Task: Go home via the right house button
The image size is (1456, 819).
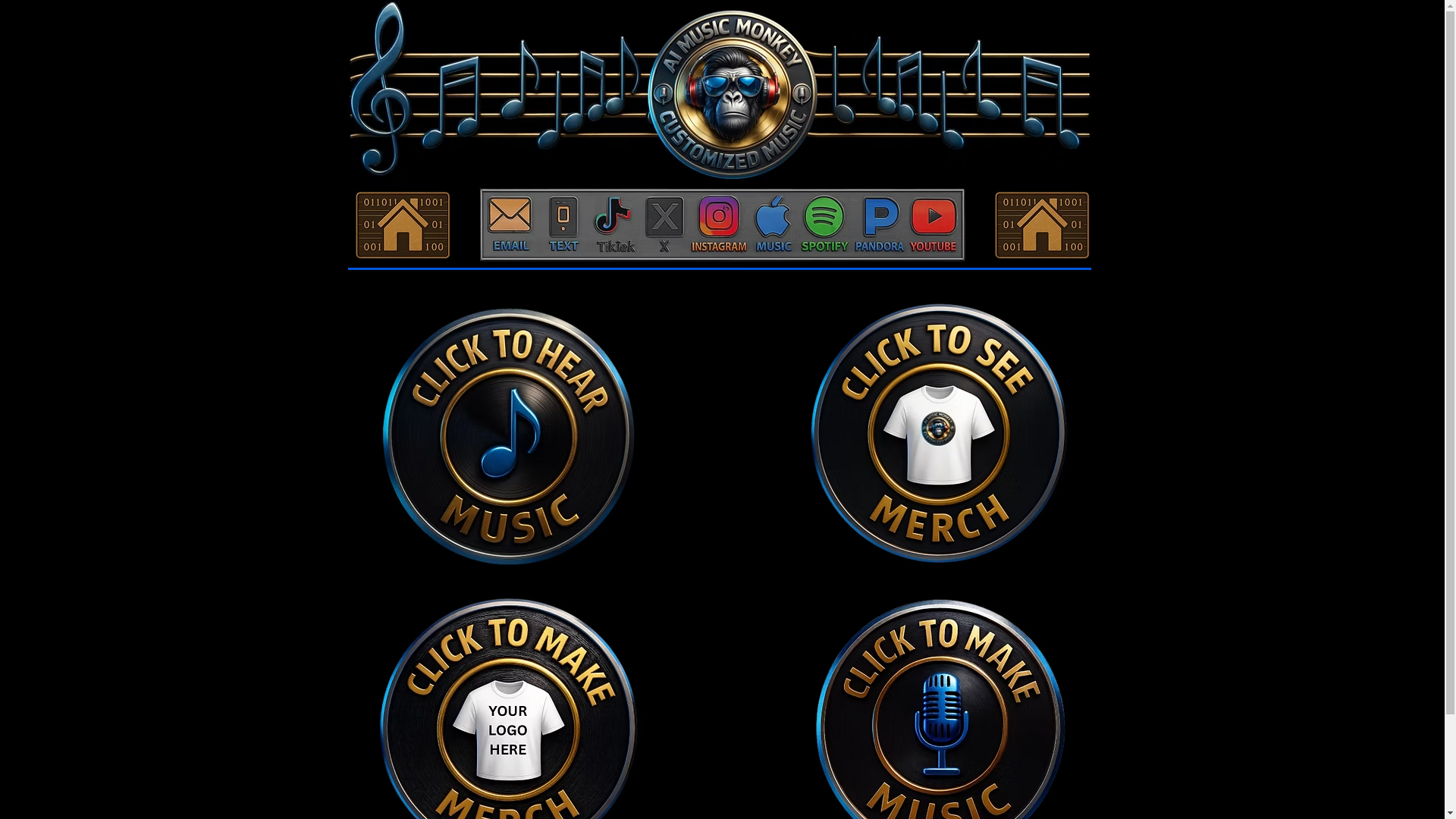Action: [1042, 225]
